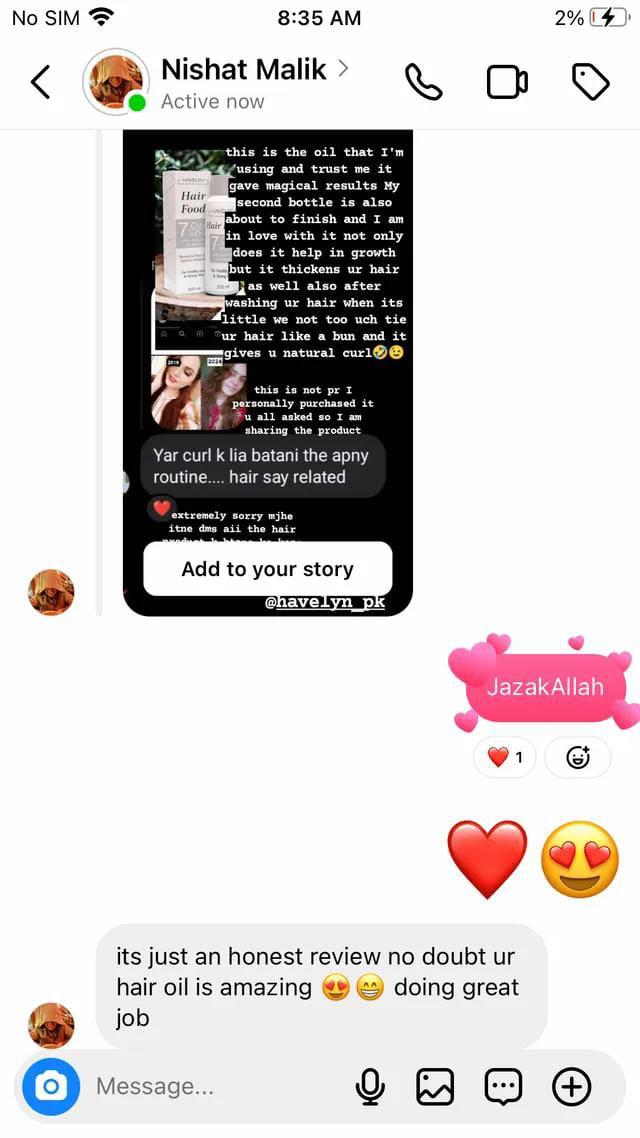Open Nishat Malik's chat details
Image resolution: width=640 pixels, height=1138 pixels.
pyautogui.click(x=242, y=70)
